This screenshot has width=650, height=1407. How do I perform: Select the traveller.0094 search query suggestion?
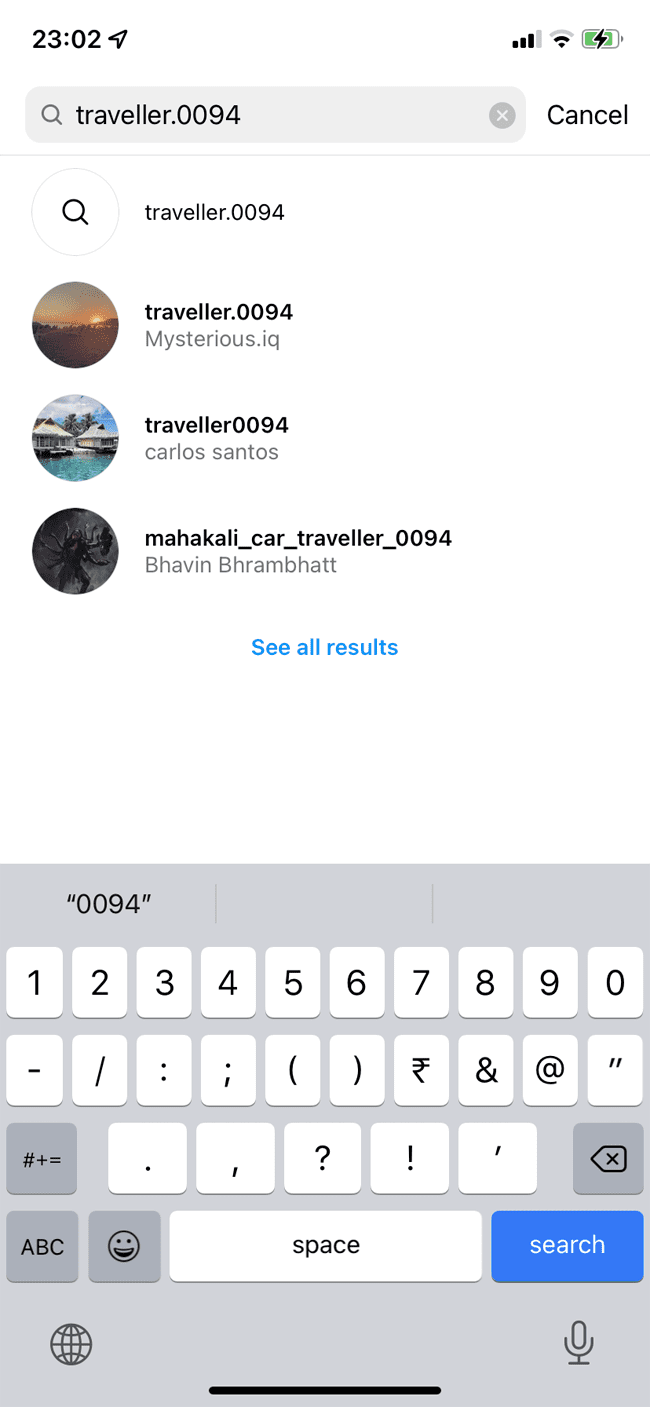(214, 212)
